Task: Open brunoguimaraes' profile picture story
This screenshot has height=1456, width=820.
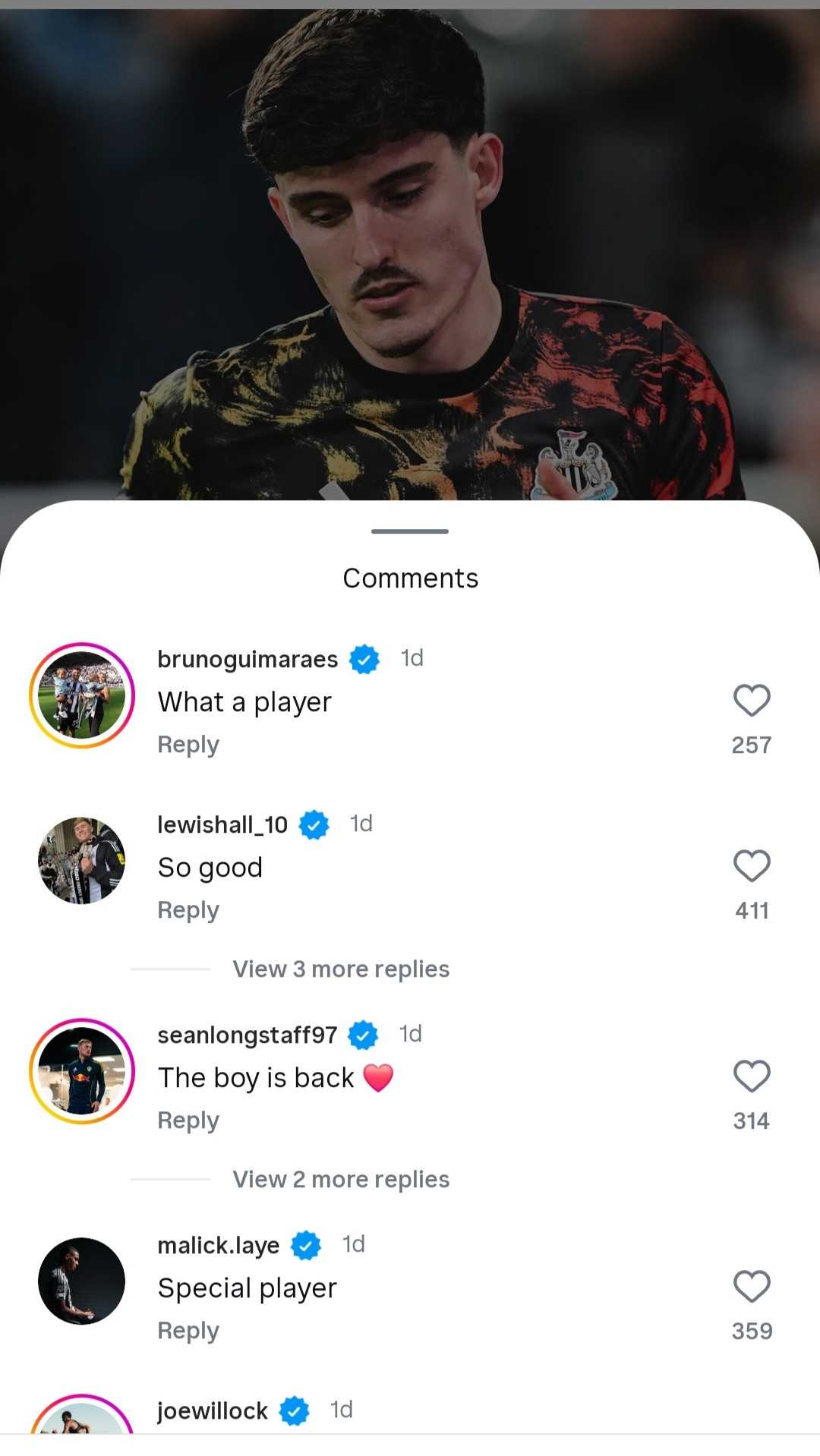Action: (82, 695)
